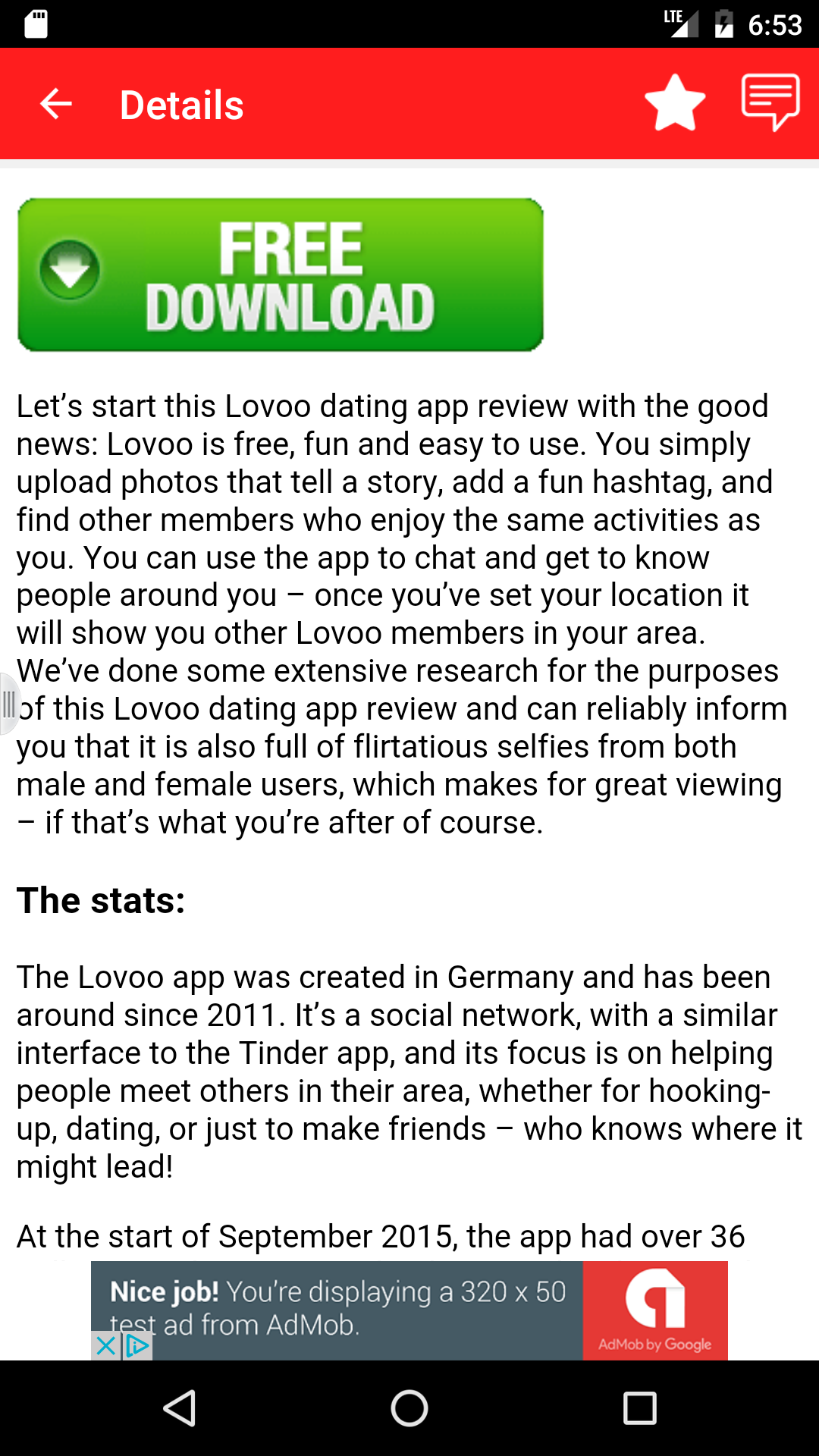Close the AdMob ad with X icon
The height and width of the screenshot is (1456, 819).
coord(105,1346)
